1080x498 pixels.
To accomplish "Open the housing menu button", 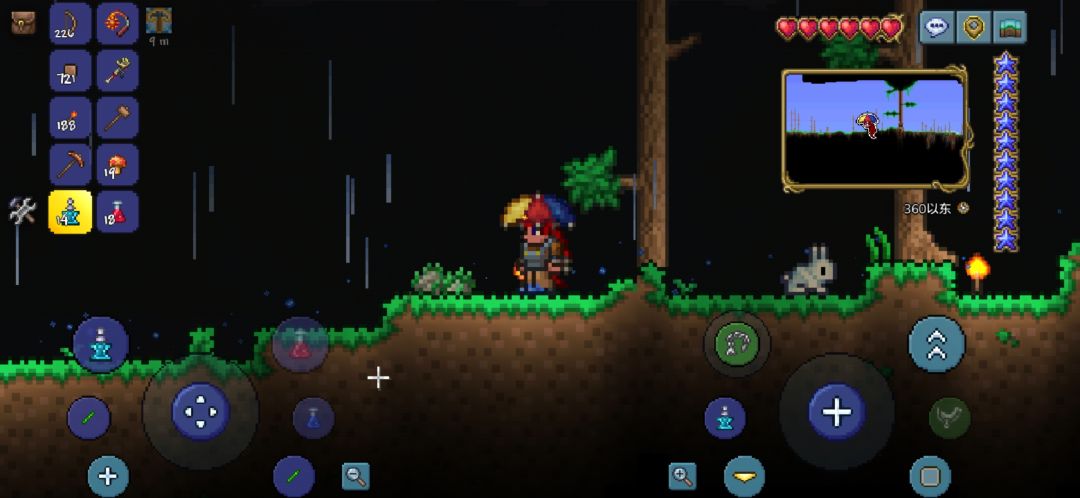I will [1010, 28].
